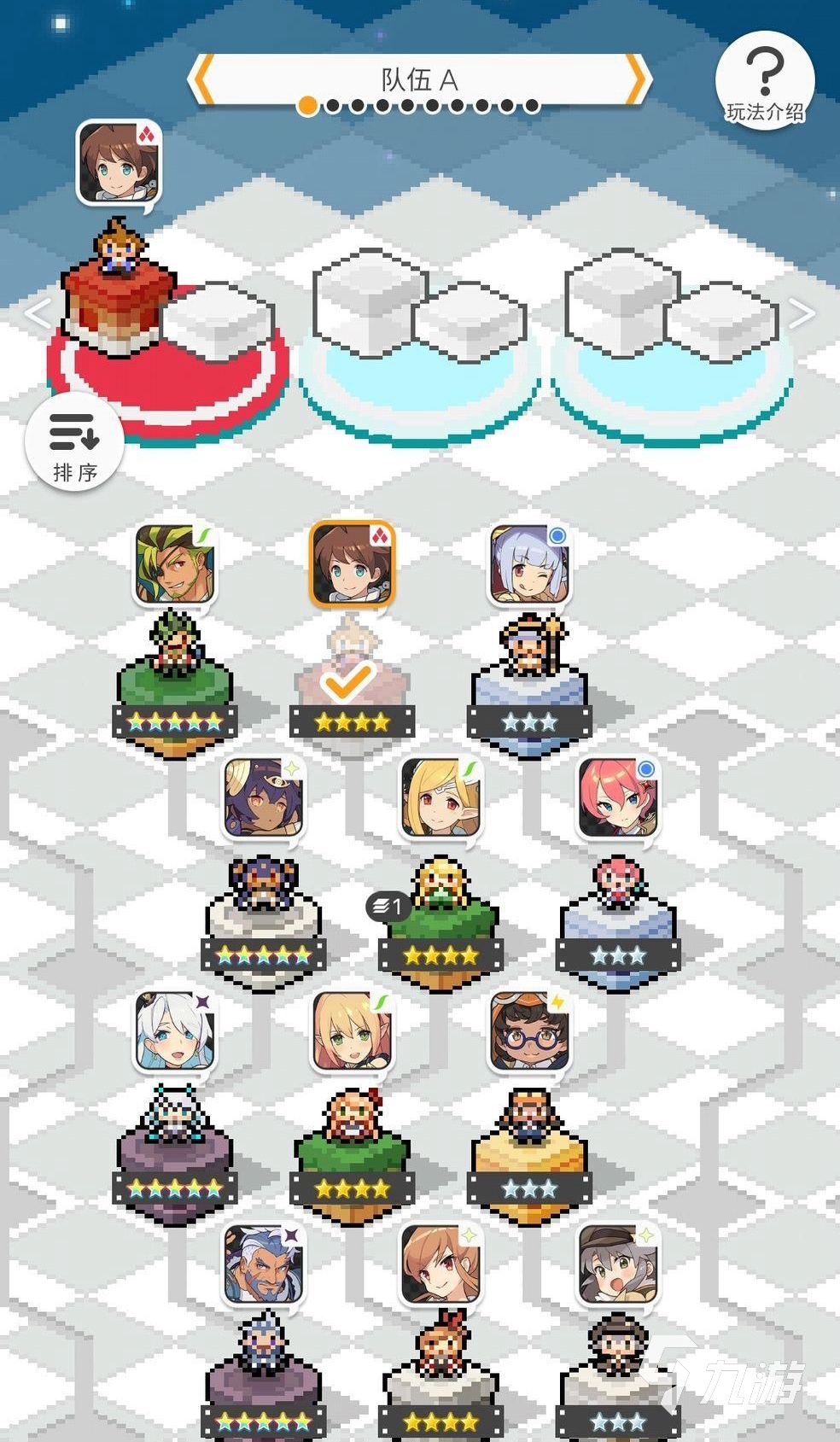Image resolution: width=840 pixels, height=1442 pixels.
Task: Switch to the next team with the right orange arrow
Action: click(639, 80)
